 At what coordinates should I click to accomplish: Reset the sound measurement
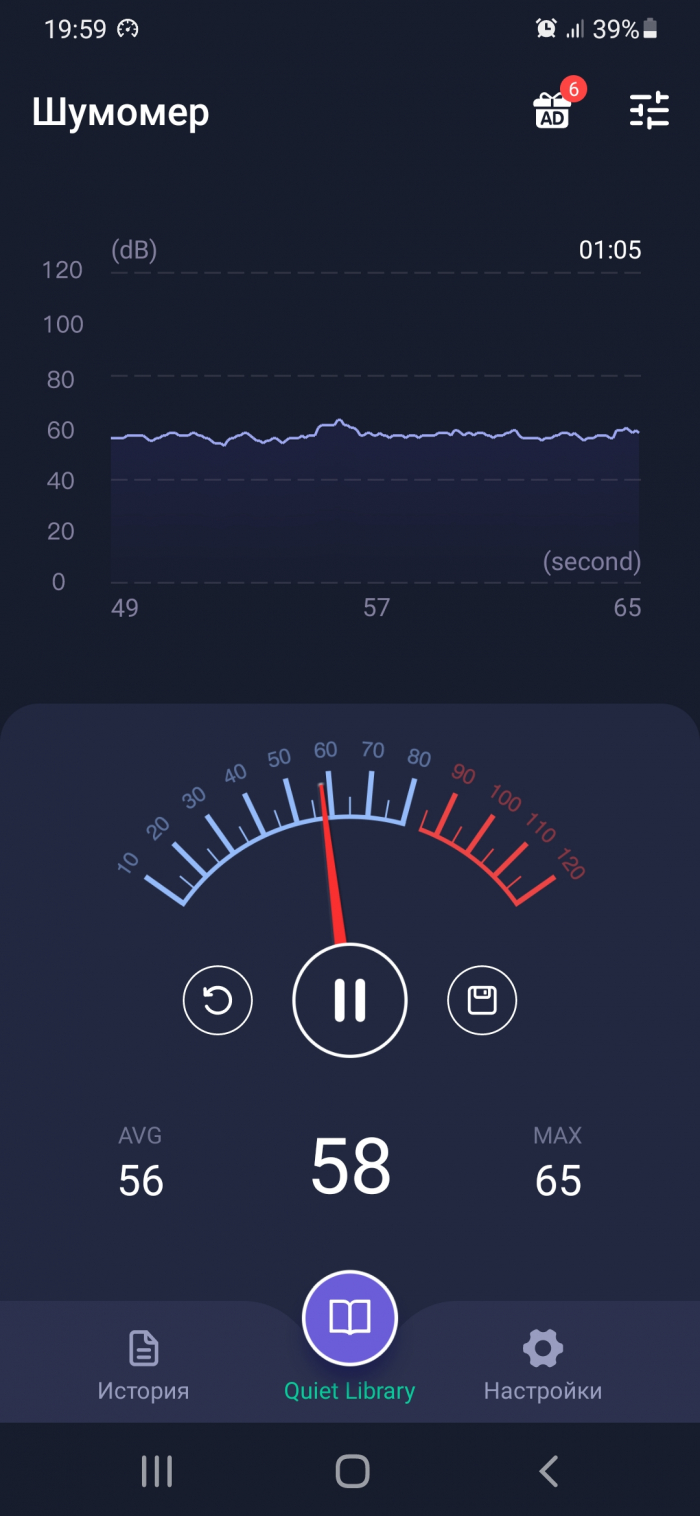click(x=218, y=1000)
